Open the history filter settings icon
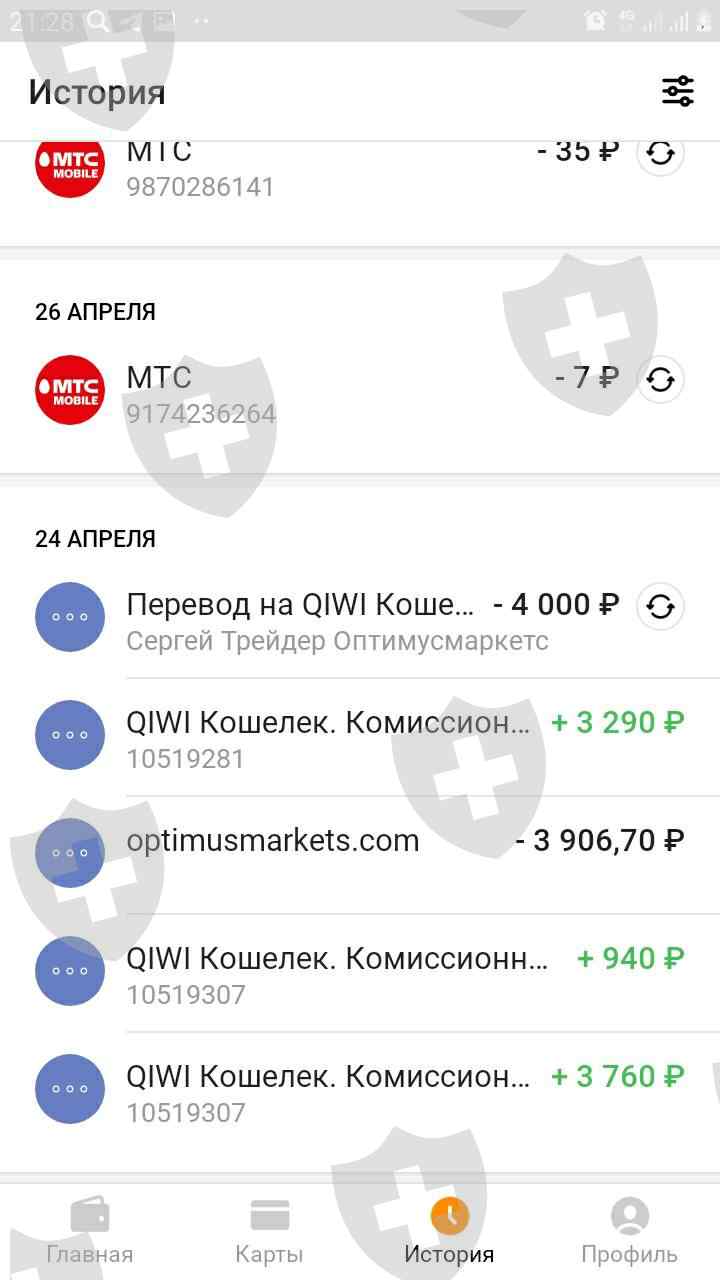 [678, 91]
